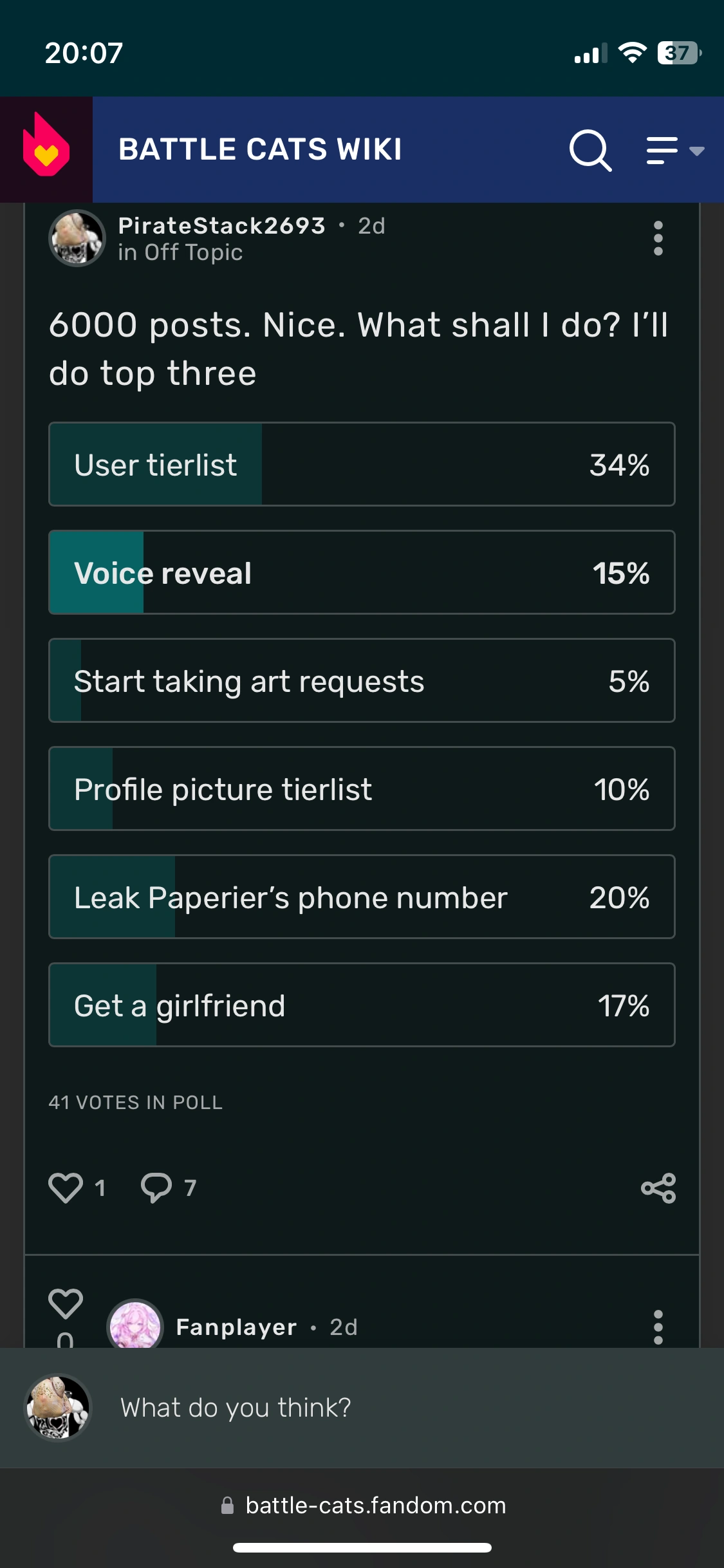Open the comments on PirateStack2693's poll
This screenshot has width=724, height=1568.
click(158, 1188)
